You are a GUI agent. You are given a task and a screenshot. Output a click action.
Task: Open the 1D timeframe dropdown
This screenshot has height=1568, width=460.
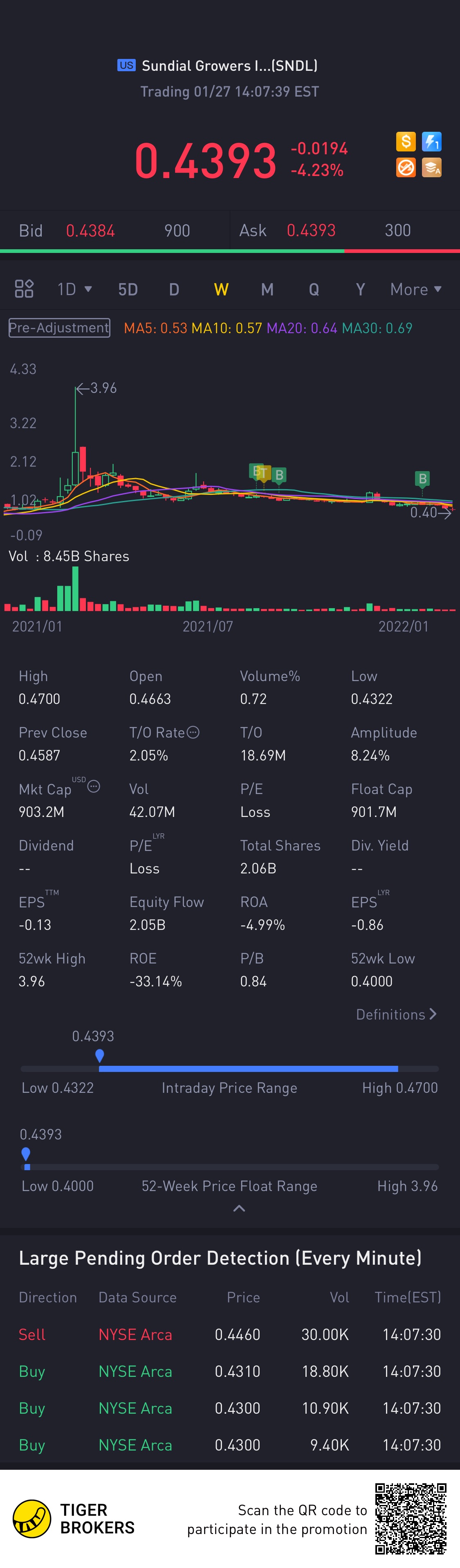[74, 289]
